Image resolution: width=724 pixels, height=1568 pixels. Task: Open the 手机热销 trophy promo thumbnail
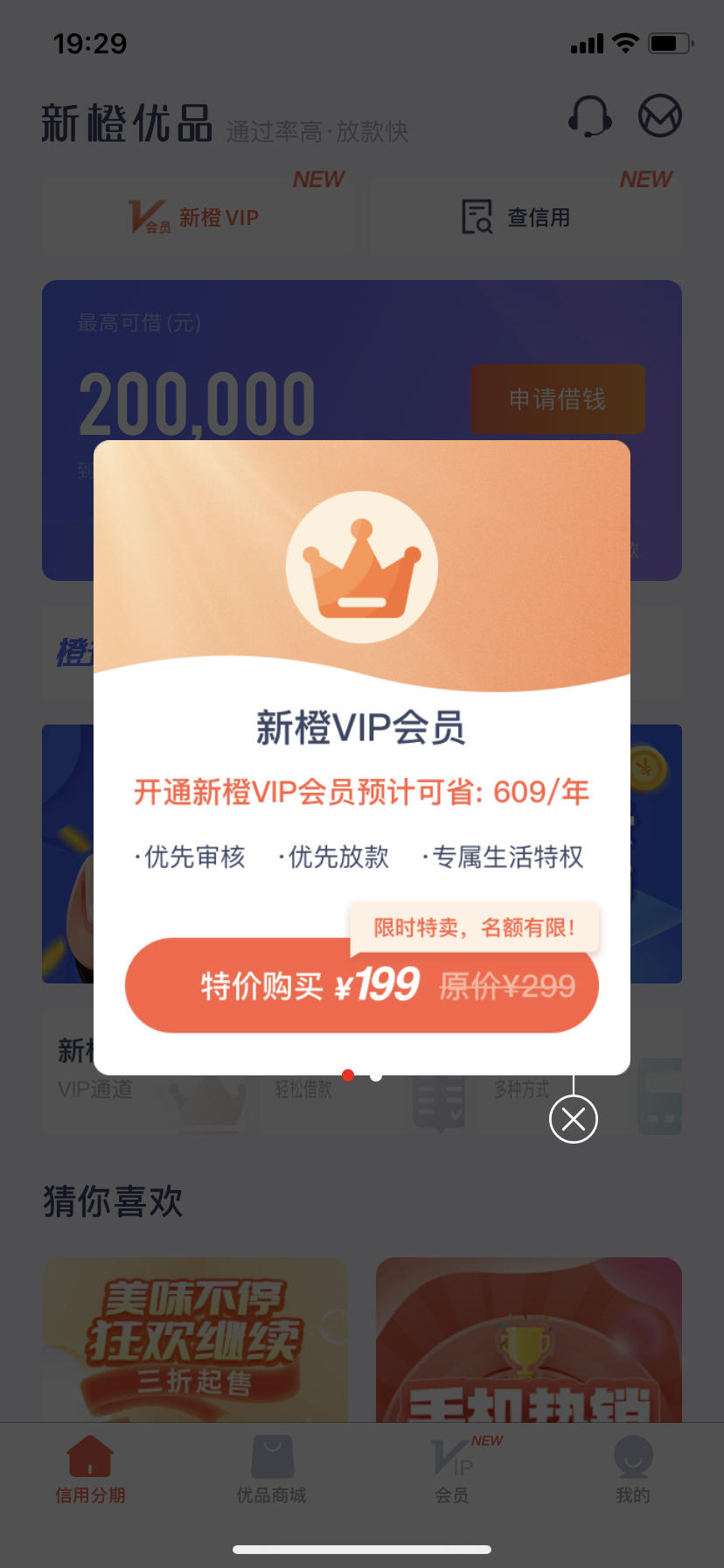point(528,1339)
